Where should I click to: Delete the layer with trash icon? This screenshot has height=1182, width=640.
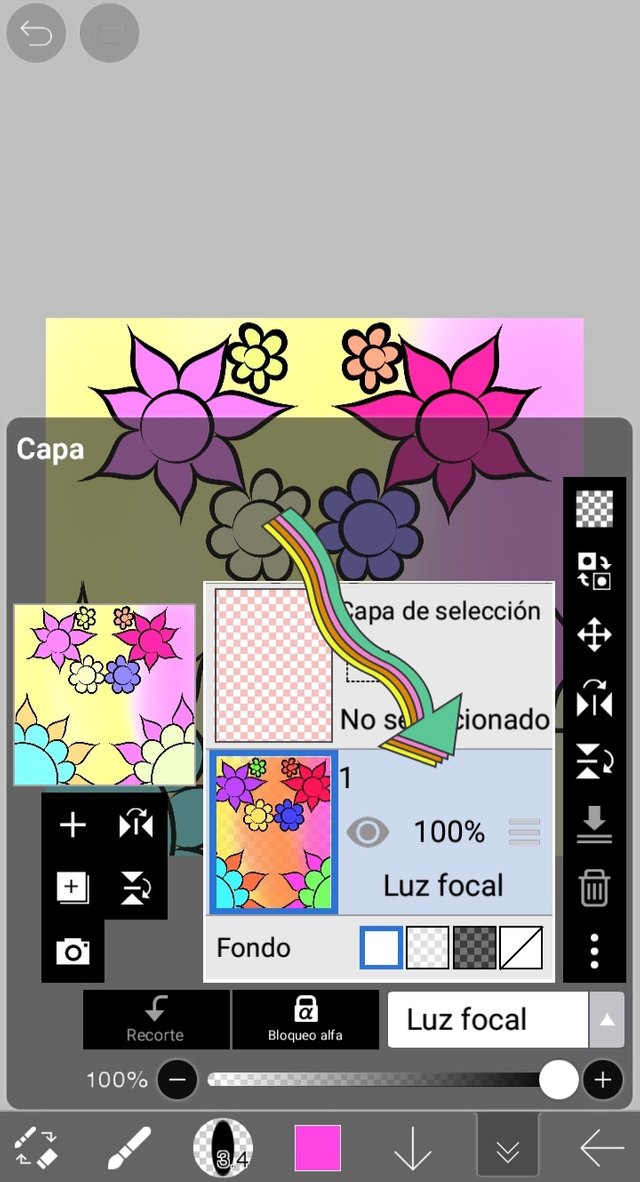point(594,887)
